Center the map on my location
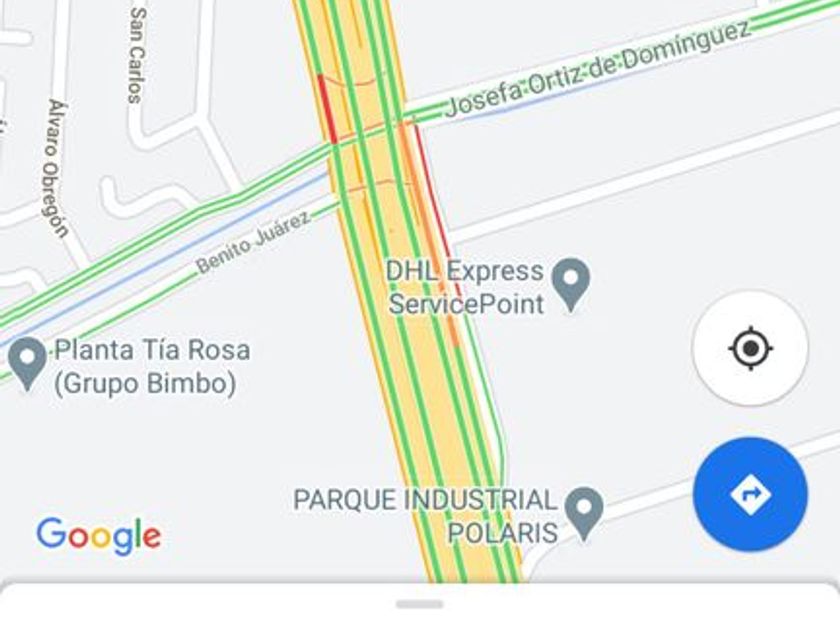 click(x=750, y=348)
